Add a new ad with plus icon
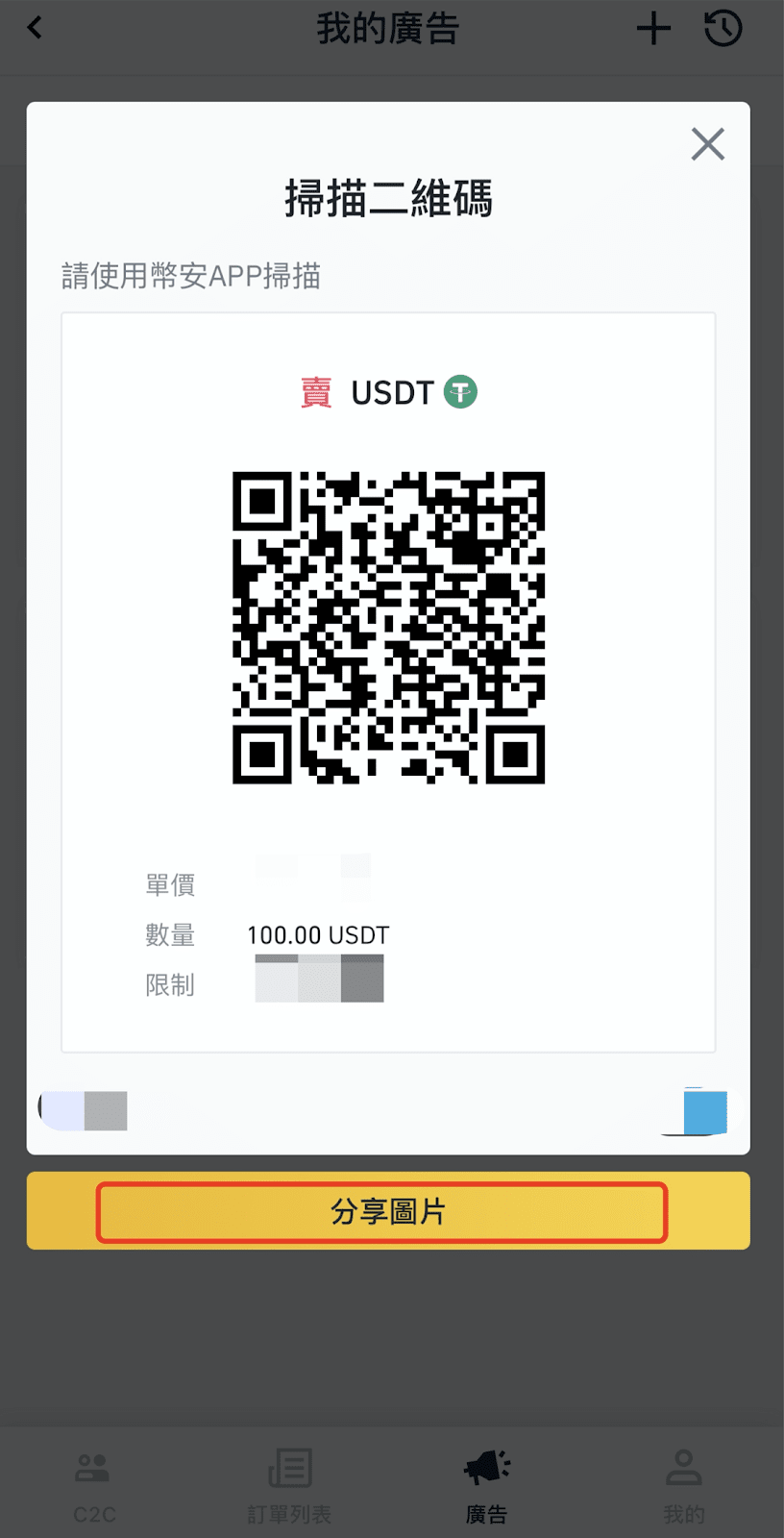Image resolution: width=784 pixels, height=1538 pixels. [653, 29]
